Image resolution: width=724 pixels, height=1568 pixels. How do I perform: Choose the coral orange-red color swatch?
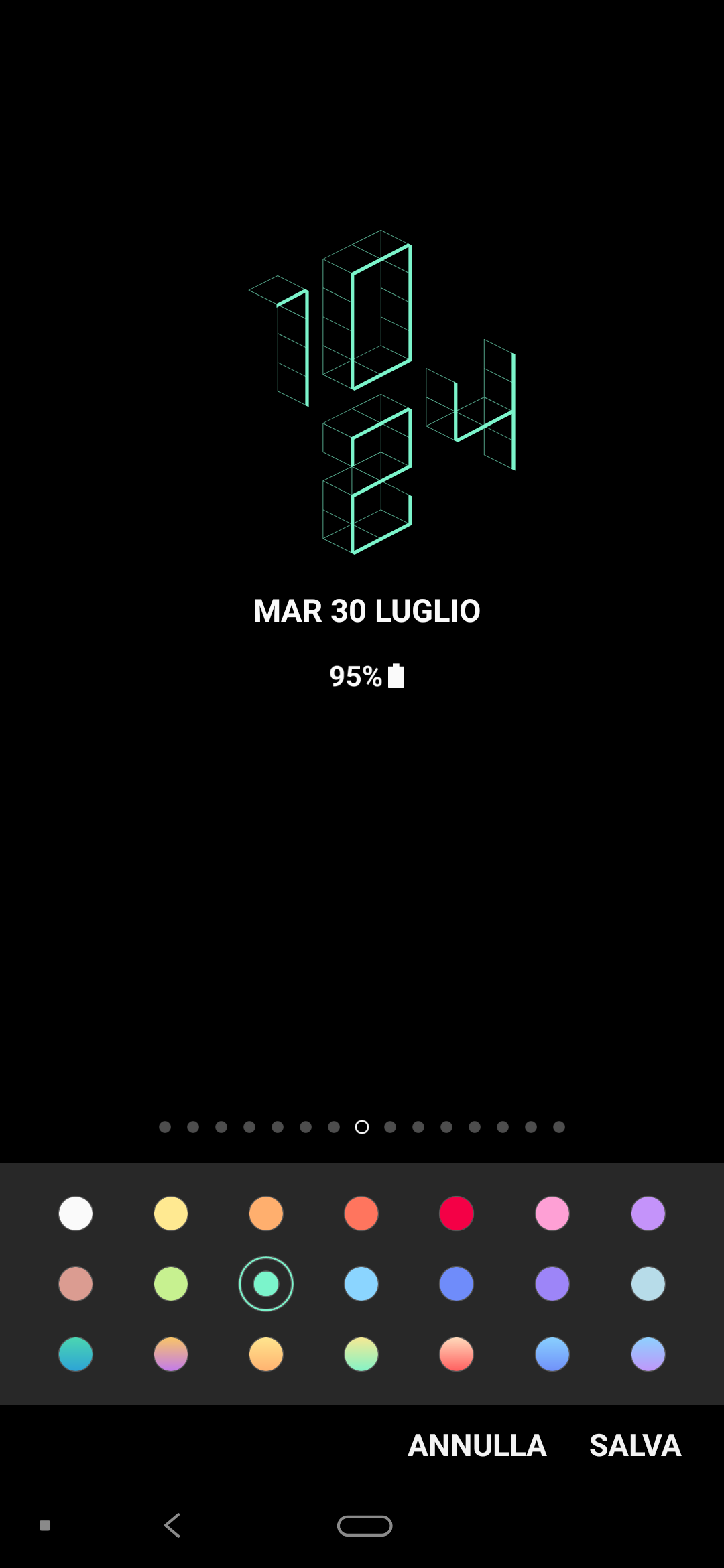point(361,1214)
